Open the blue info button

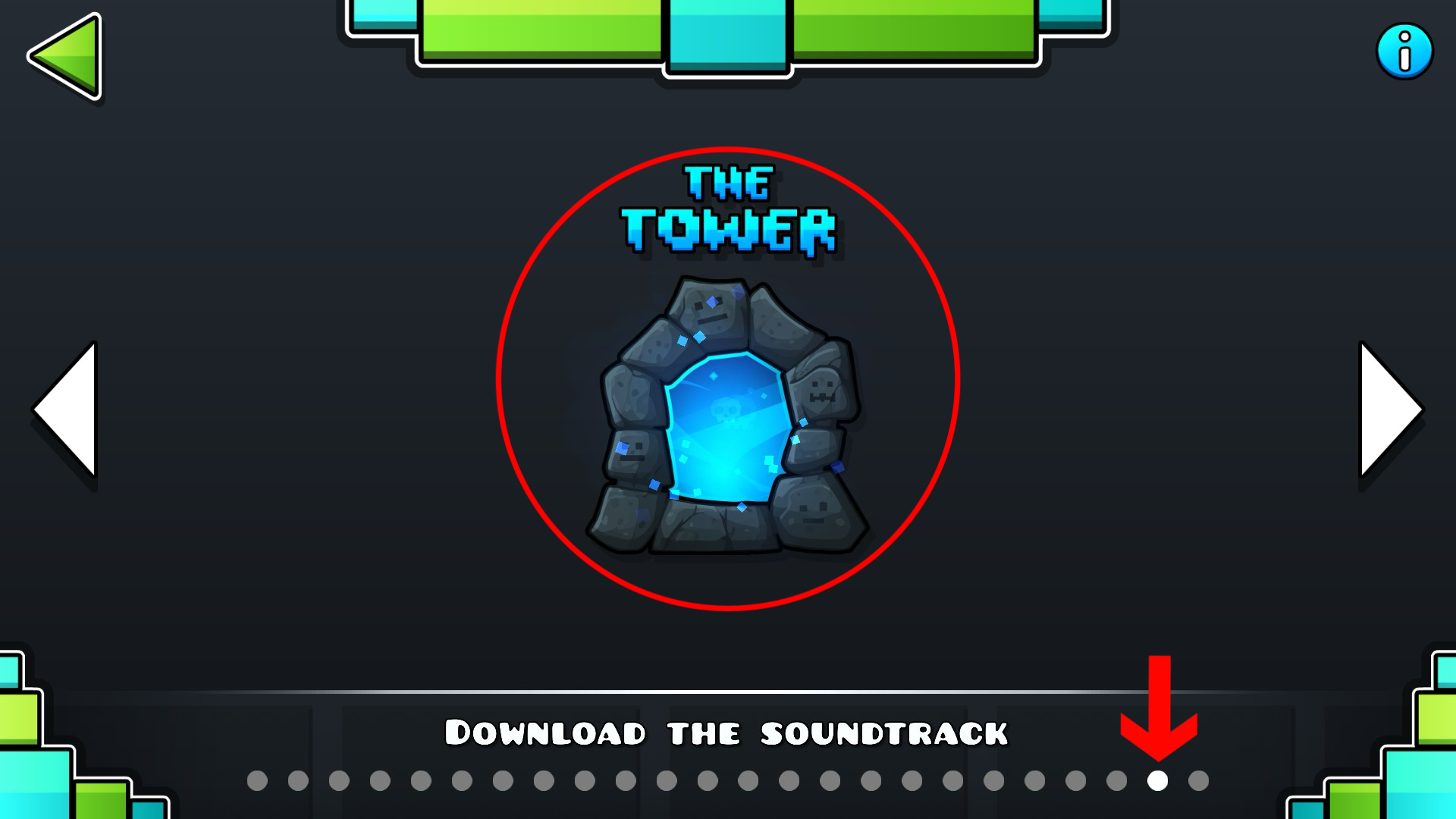coord(1404,52)
